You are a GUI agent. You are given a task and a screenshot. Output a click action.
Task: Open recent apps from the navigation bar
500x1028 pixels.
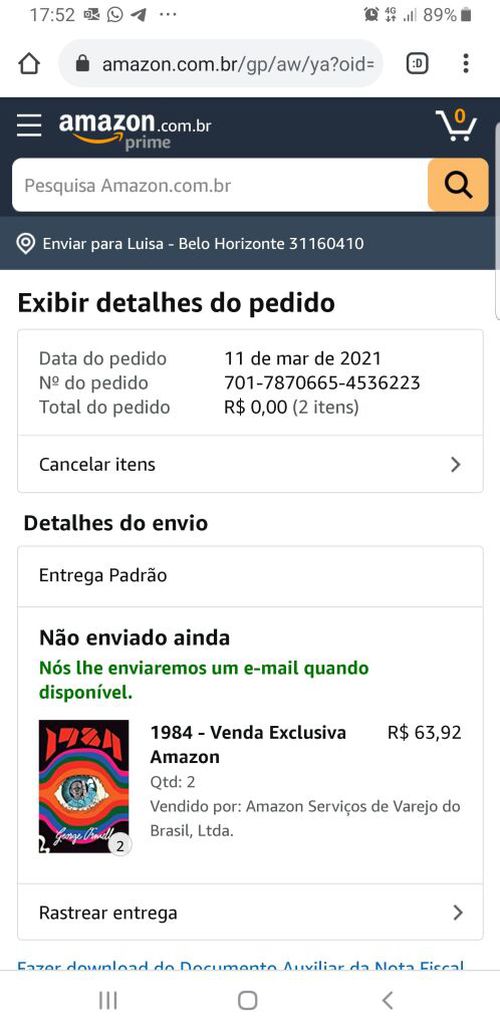(108, 1000)
